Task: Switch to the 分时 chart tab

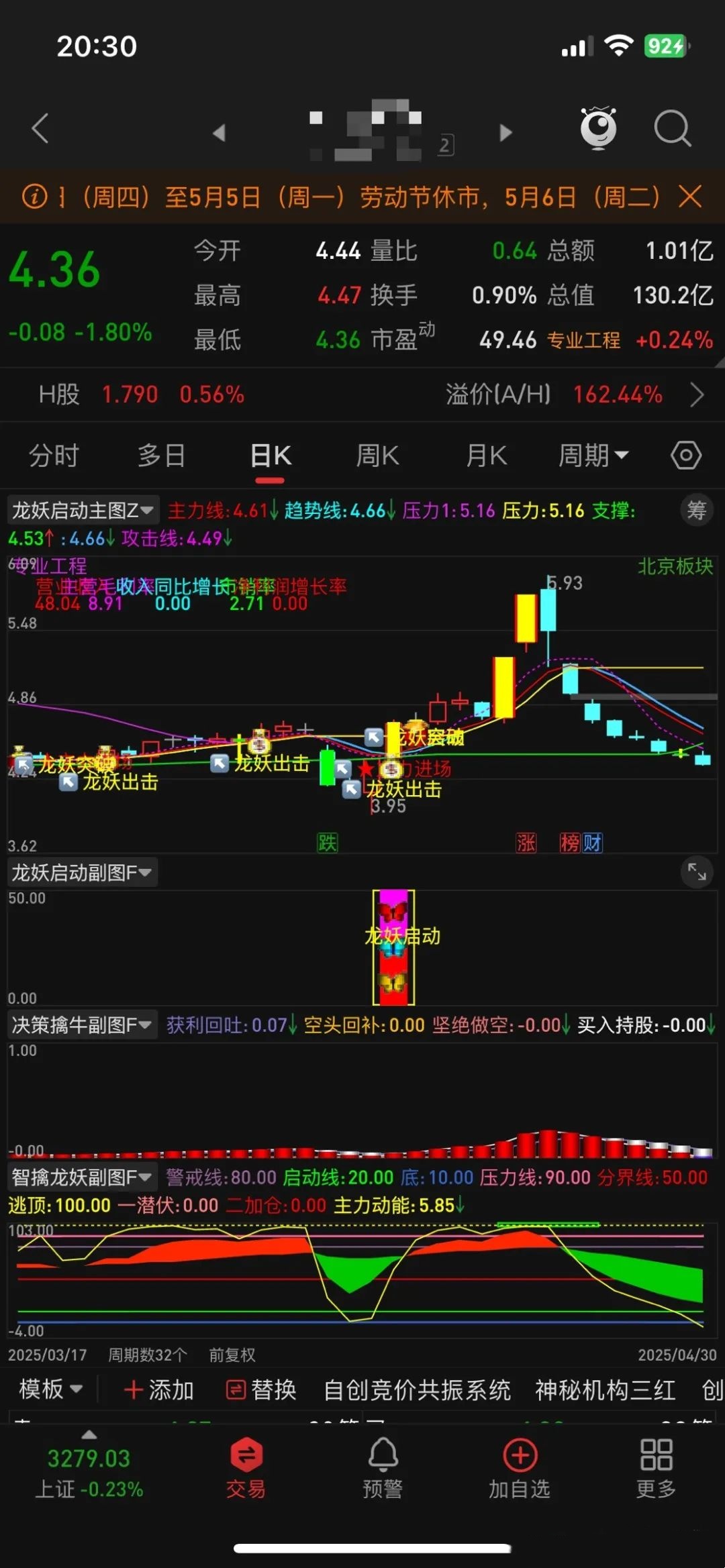Action: 54,456
